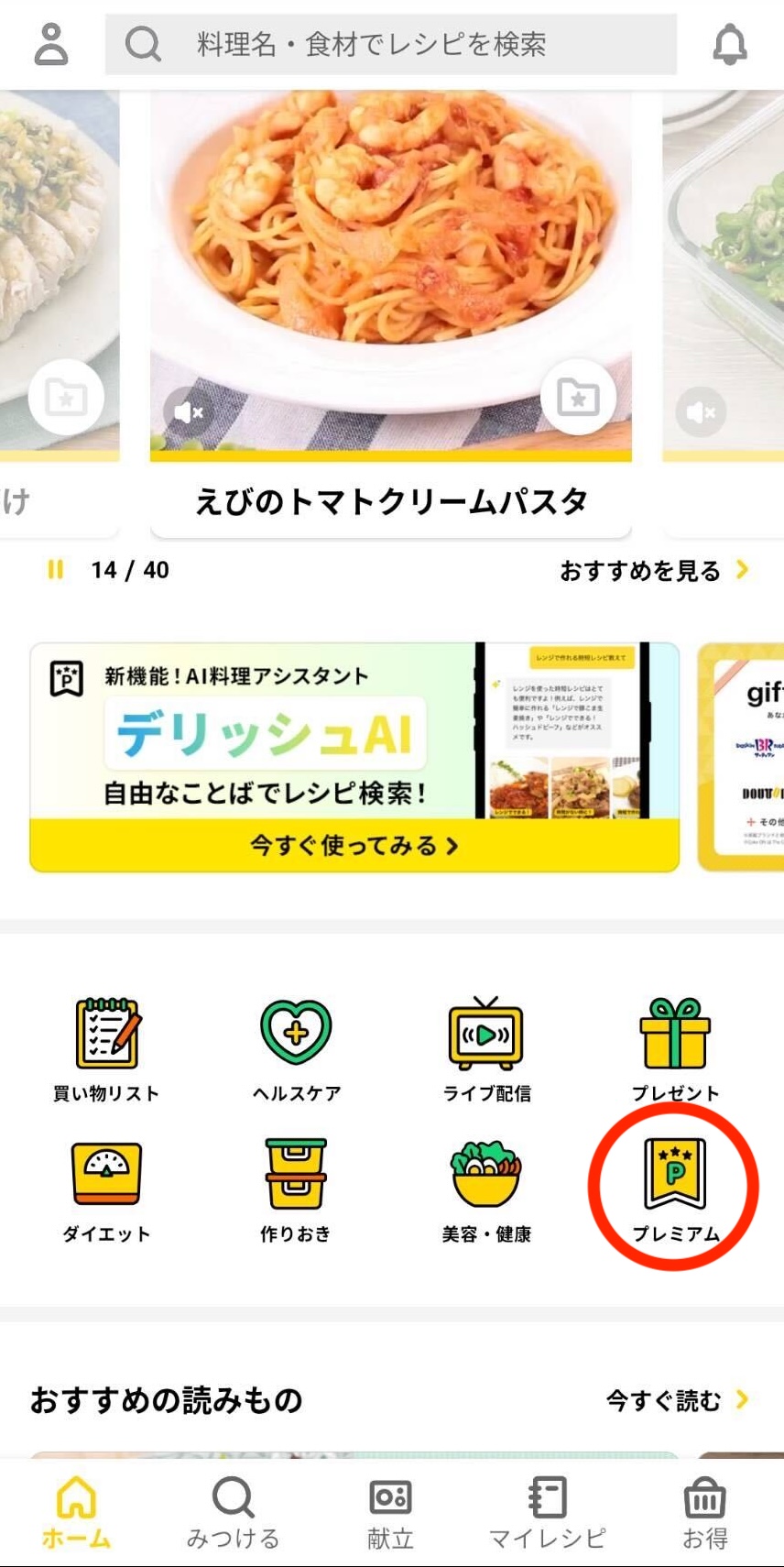Open 美容・健康 category
This screenshot has height=1567, width=784.
click(486, 1189)
